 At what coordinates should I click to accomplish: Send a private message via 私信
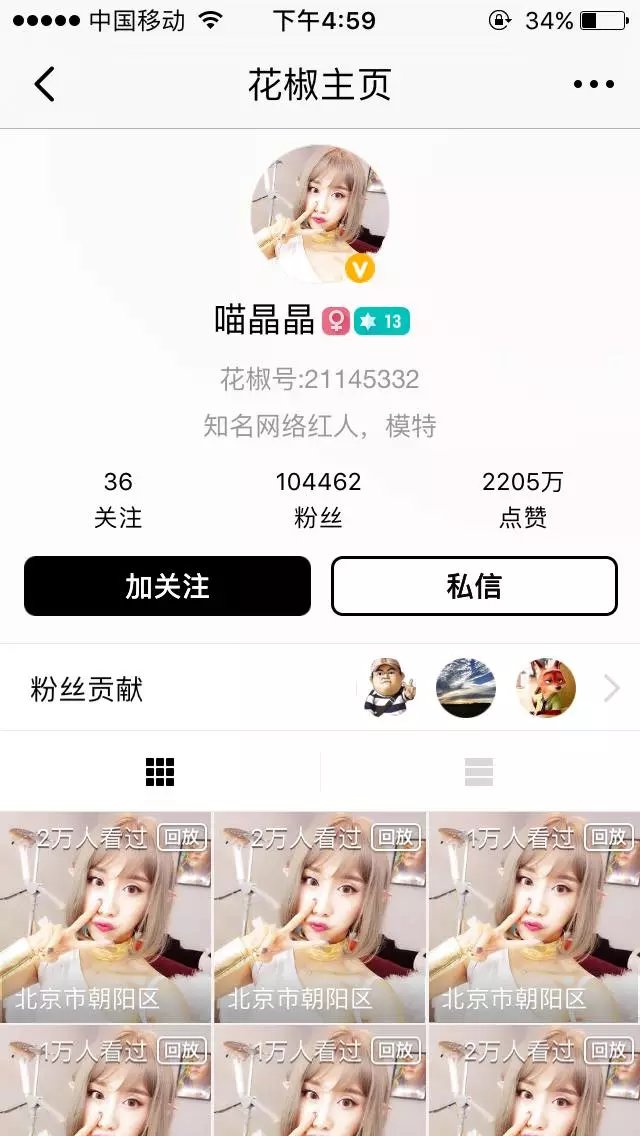click(x=474, y=586)
